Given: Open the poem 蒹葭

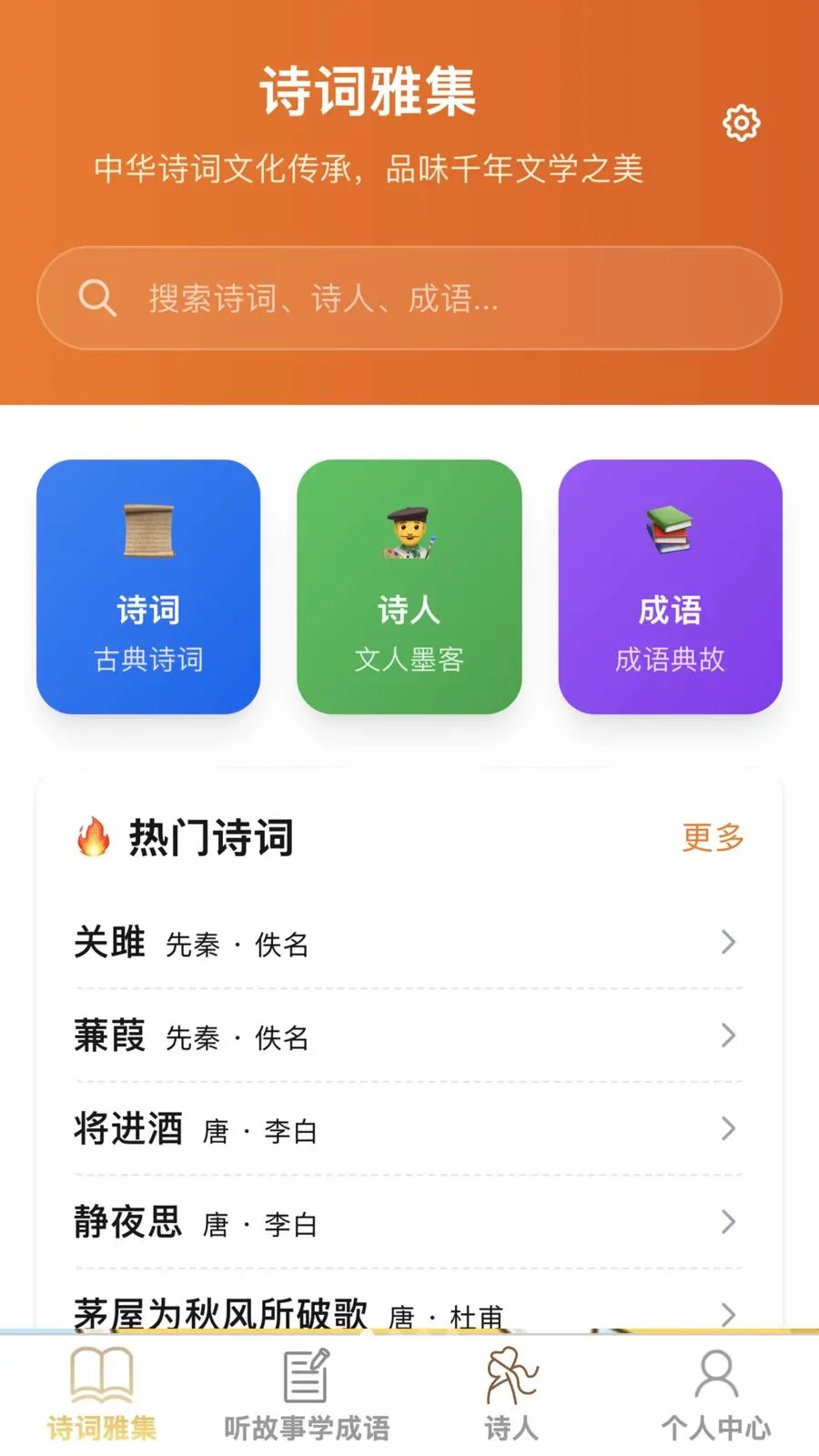Looking at the screenshot, I should pos(409,1036).
